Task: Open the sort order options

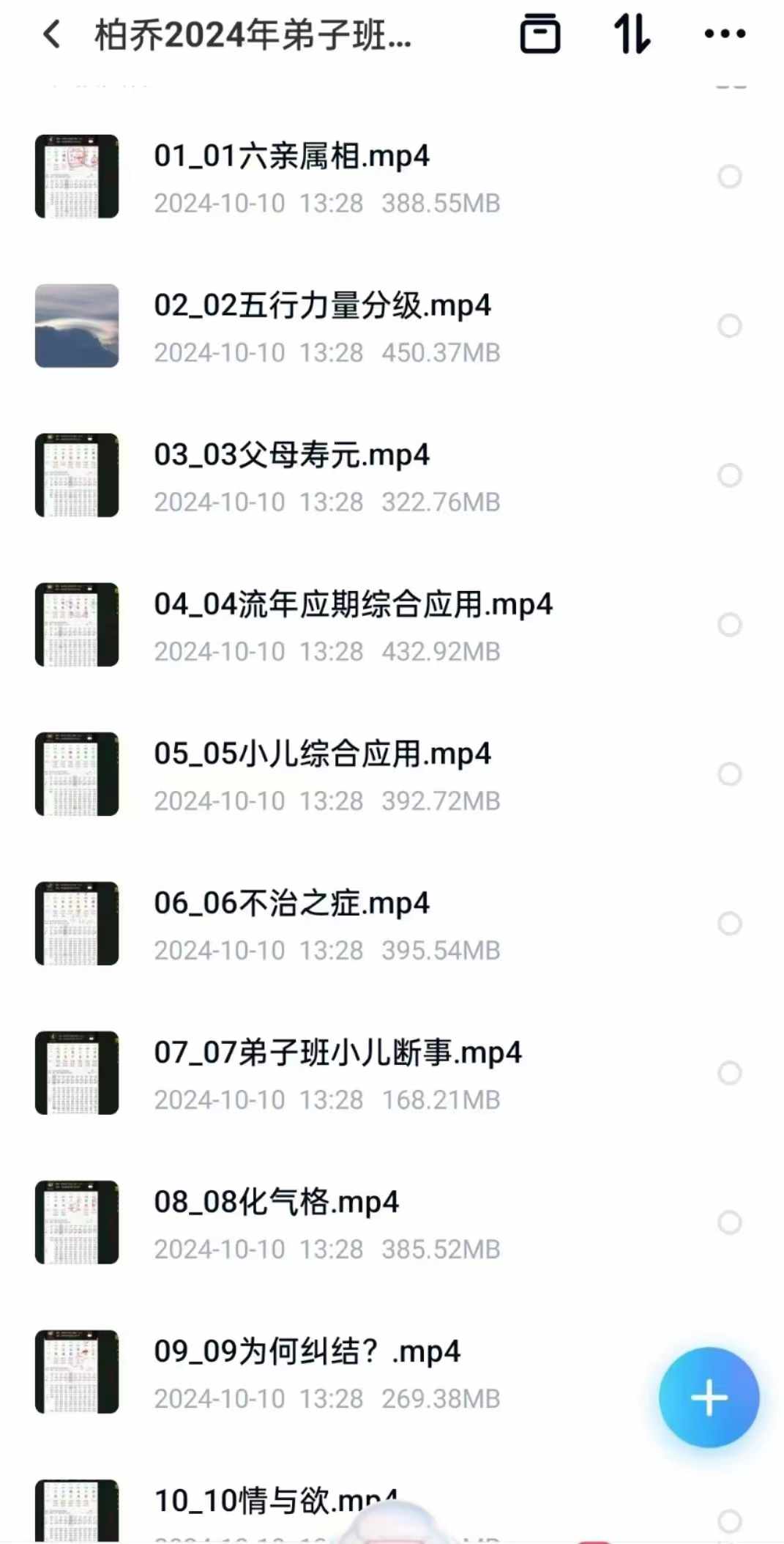Action: pyautogui.click(x=632, y=34)
